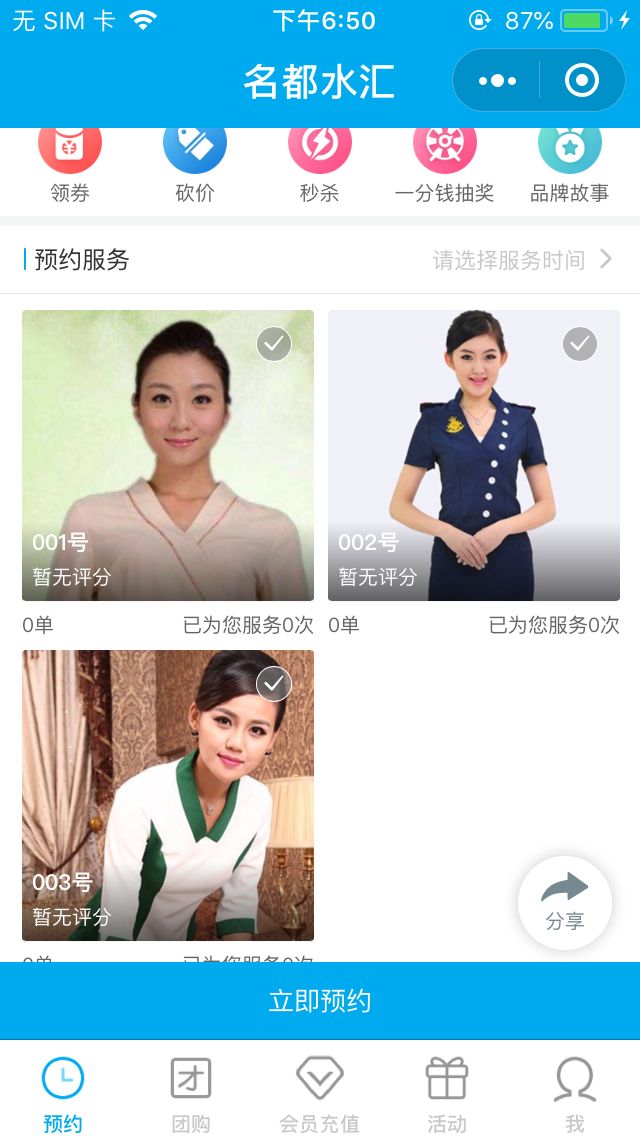Screen dimensions: 640x1136
Task: Open the mini program more options menu
Action: [497, 80]
